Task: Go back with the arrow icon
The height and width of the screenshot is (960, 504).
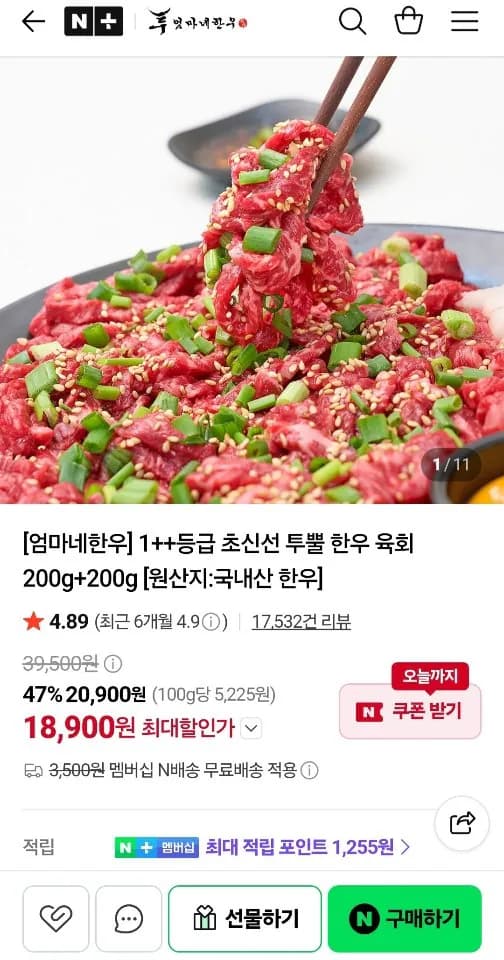Action: pos(34,22)
